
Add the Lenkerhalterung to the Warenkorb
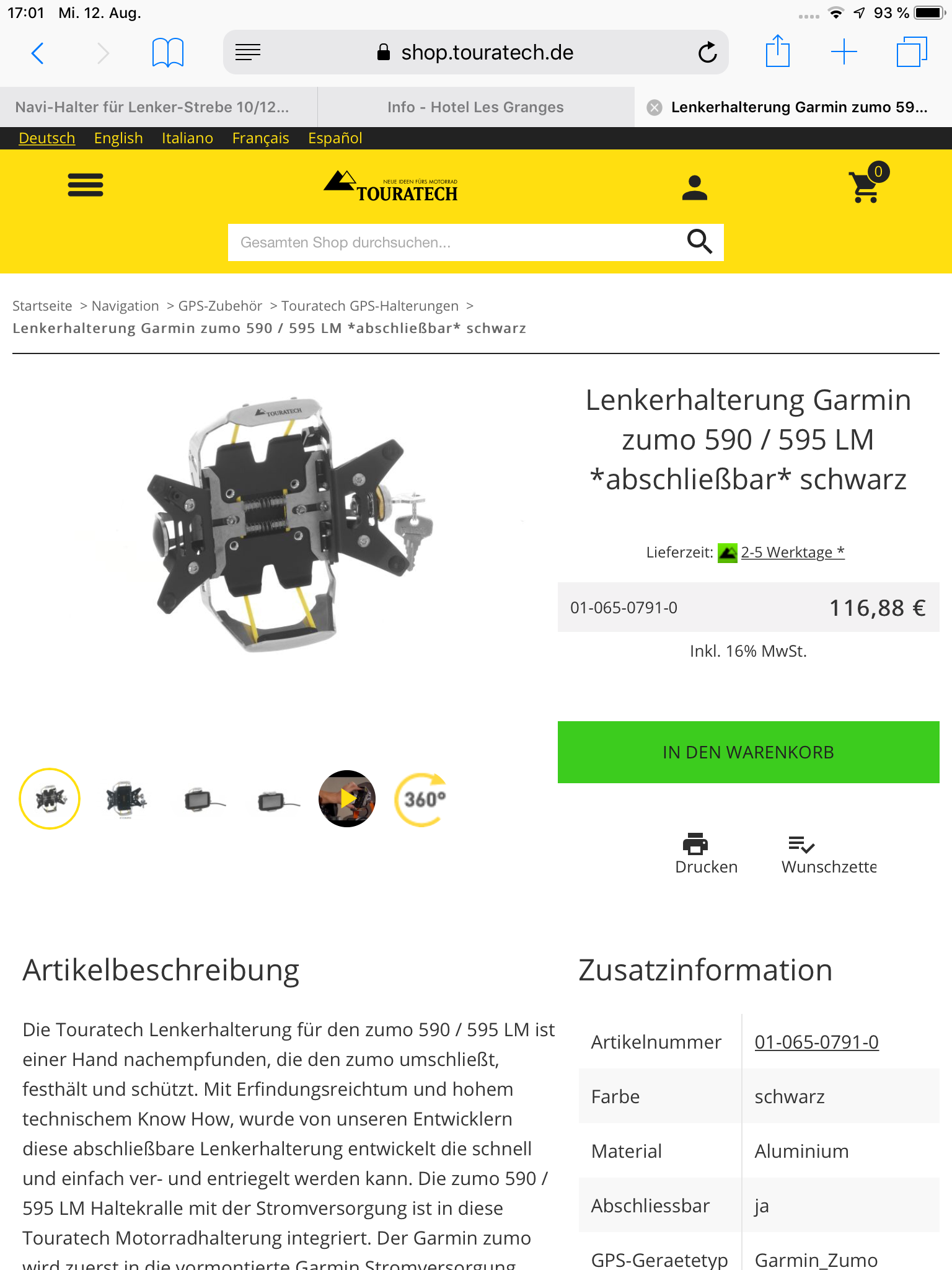(x=748, y=752)
